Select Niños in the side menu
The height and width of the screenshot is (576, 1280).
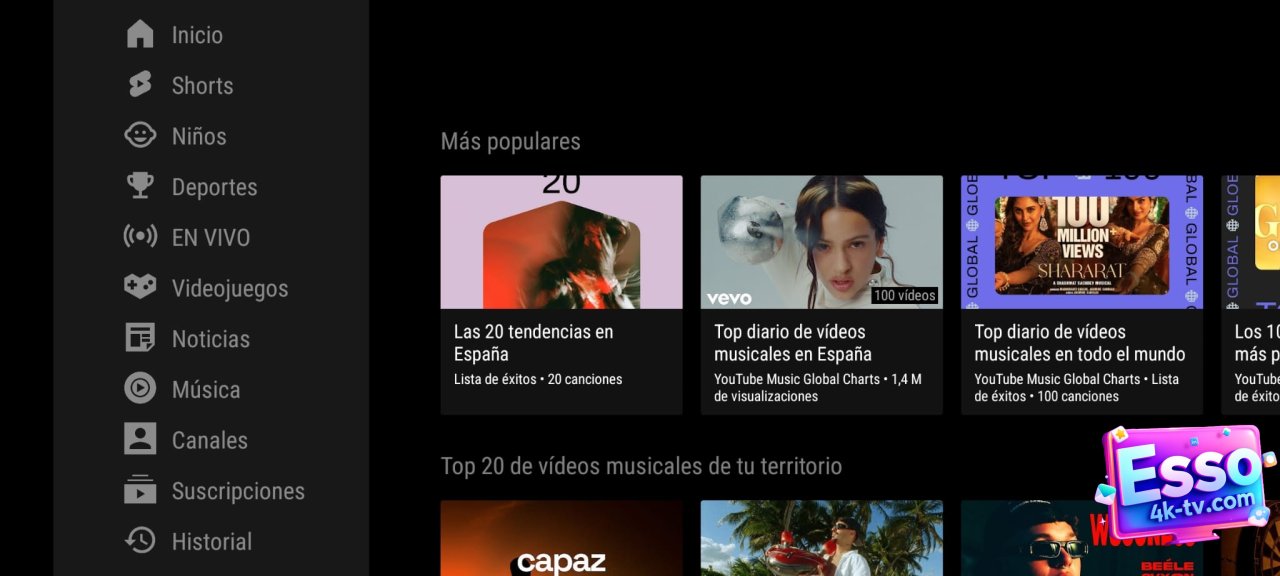198,137
